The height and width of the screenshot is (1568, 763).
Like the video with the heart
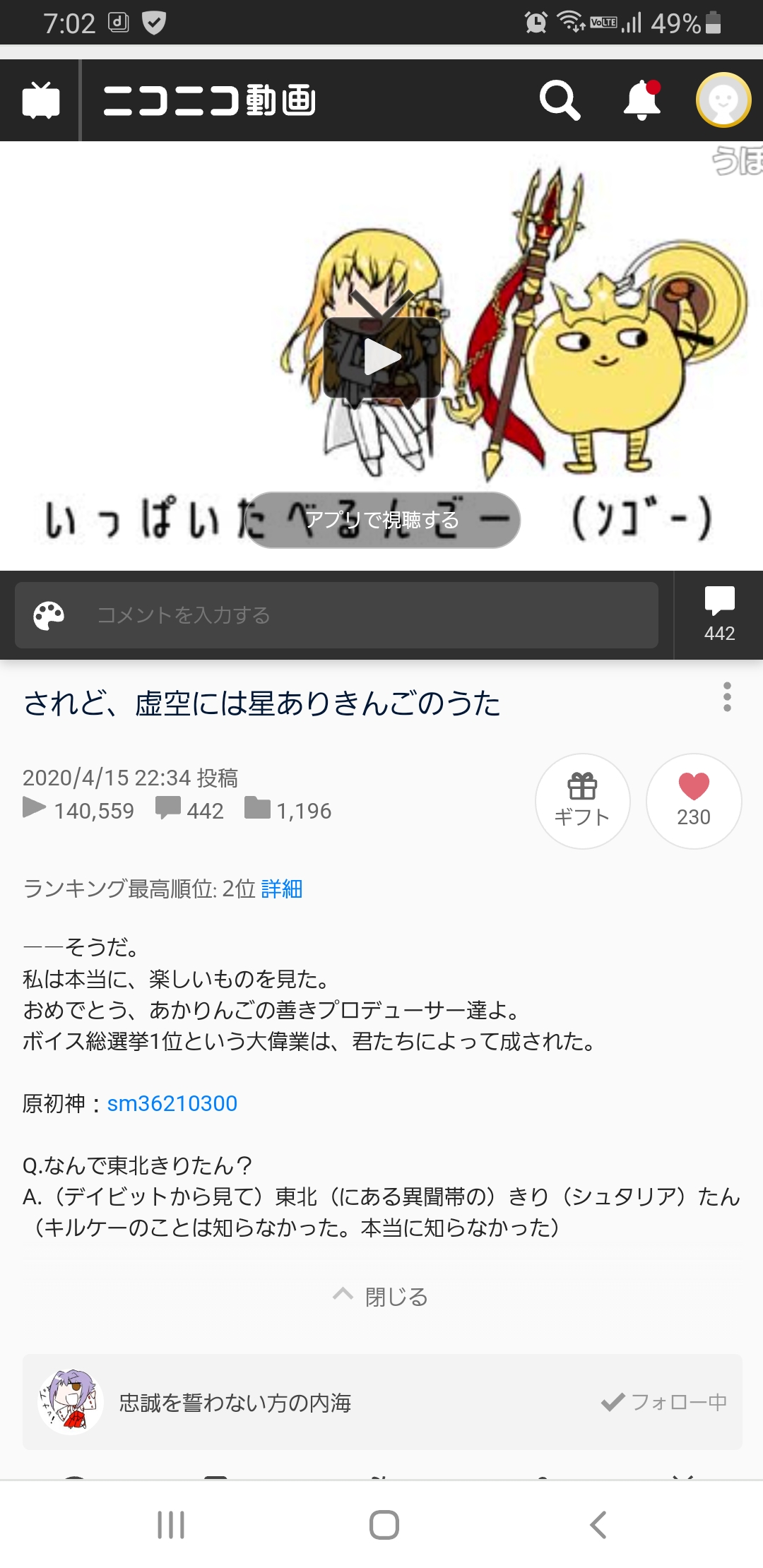point(694,801)
